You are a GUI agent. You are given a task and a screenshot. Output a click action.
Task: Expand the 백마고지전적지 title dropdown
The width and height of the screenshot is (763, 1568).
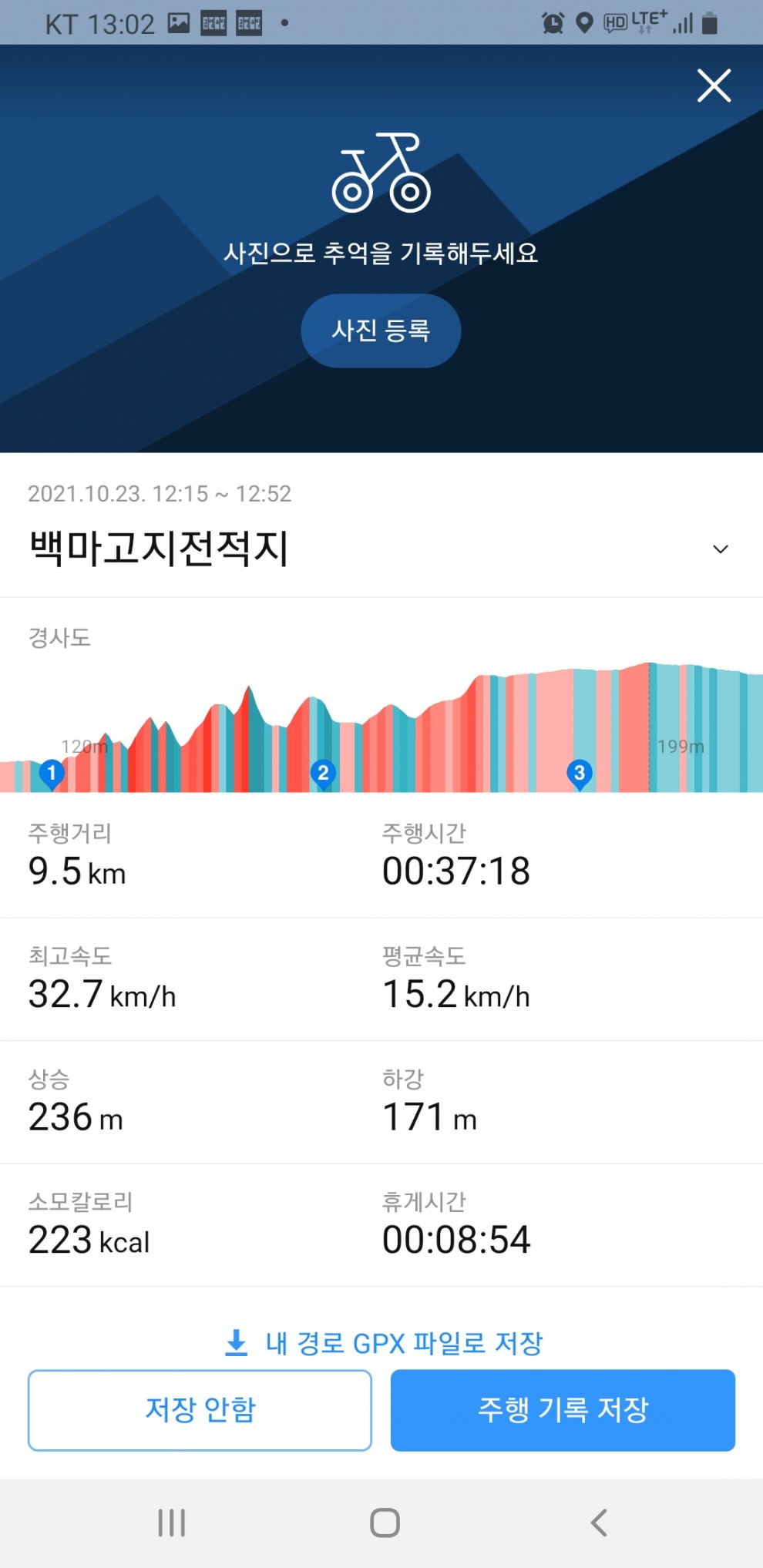[720, 549]
